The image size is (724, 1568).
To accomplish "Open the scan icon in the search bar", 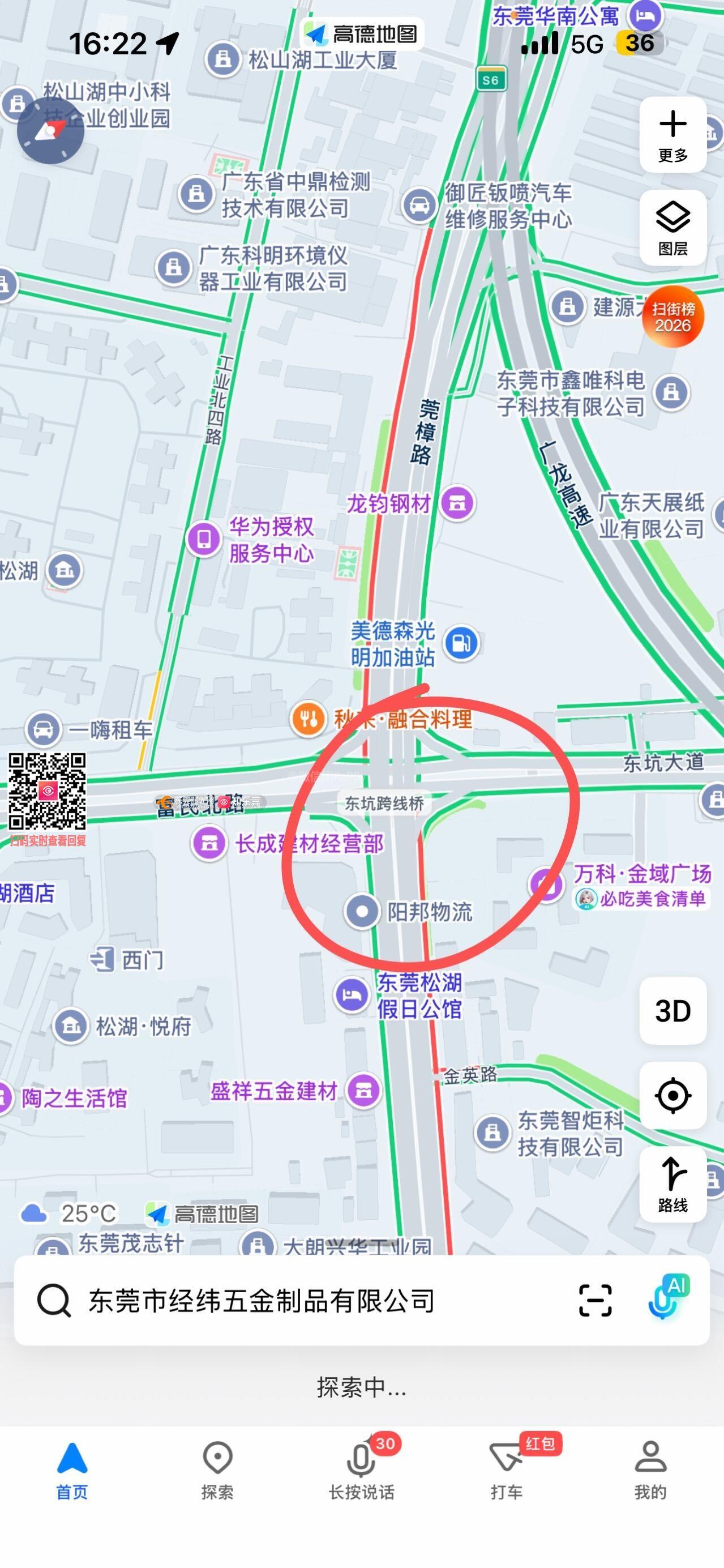I will pos(594,1301).
